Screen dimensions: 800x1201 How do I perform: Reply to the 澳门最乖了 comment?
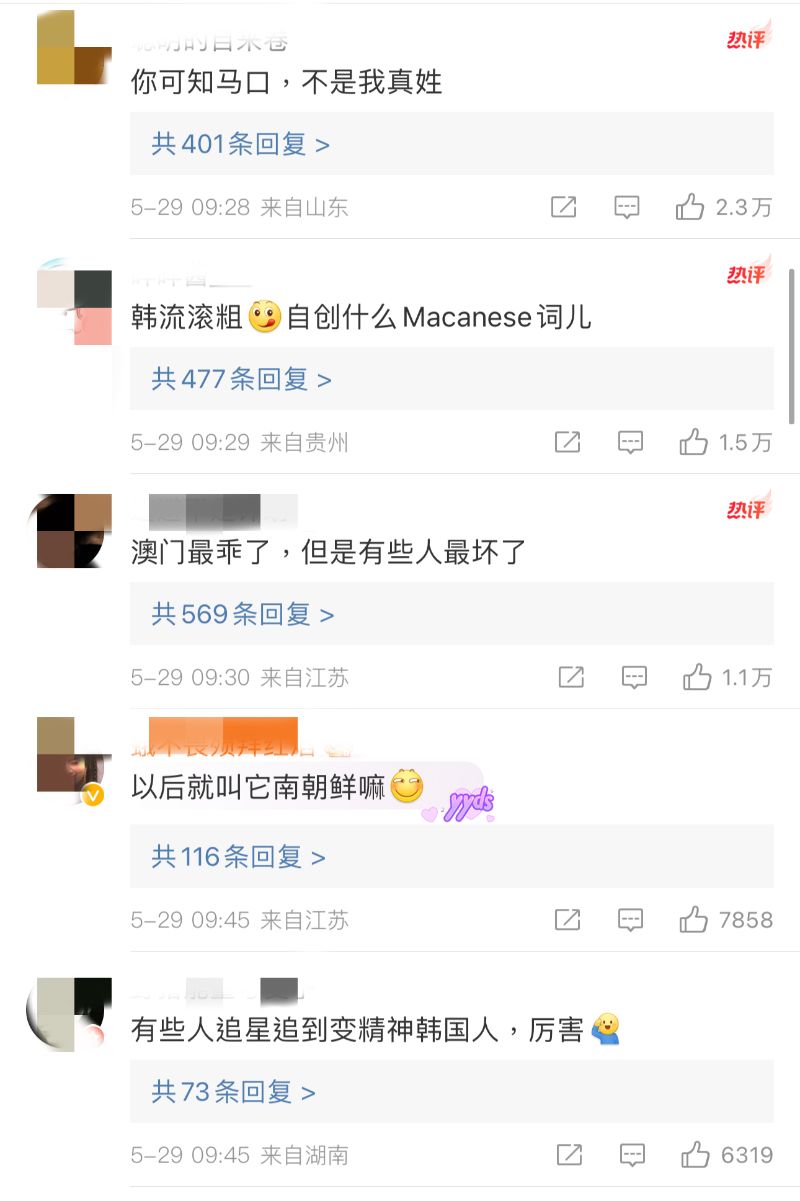coord(634,678)
